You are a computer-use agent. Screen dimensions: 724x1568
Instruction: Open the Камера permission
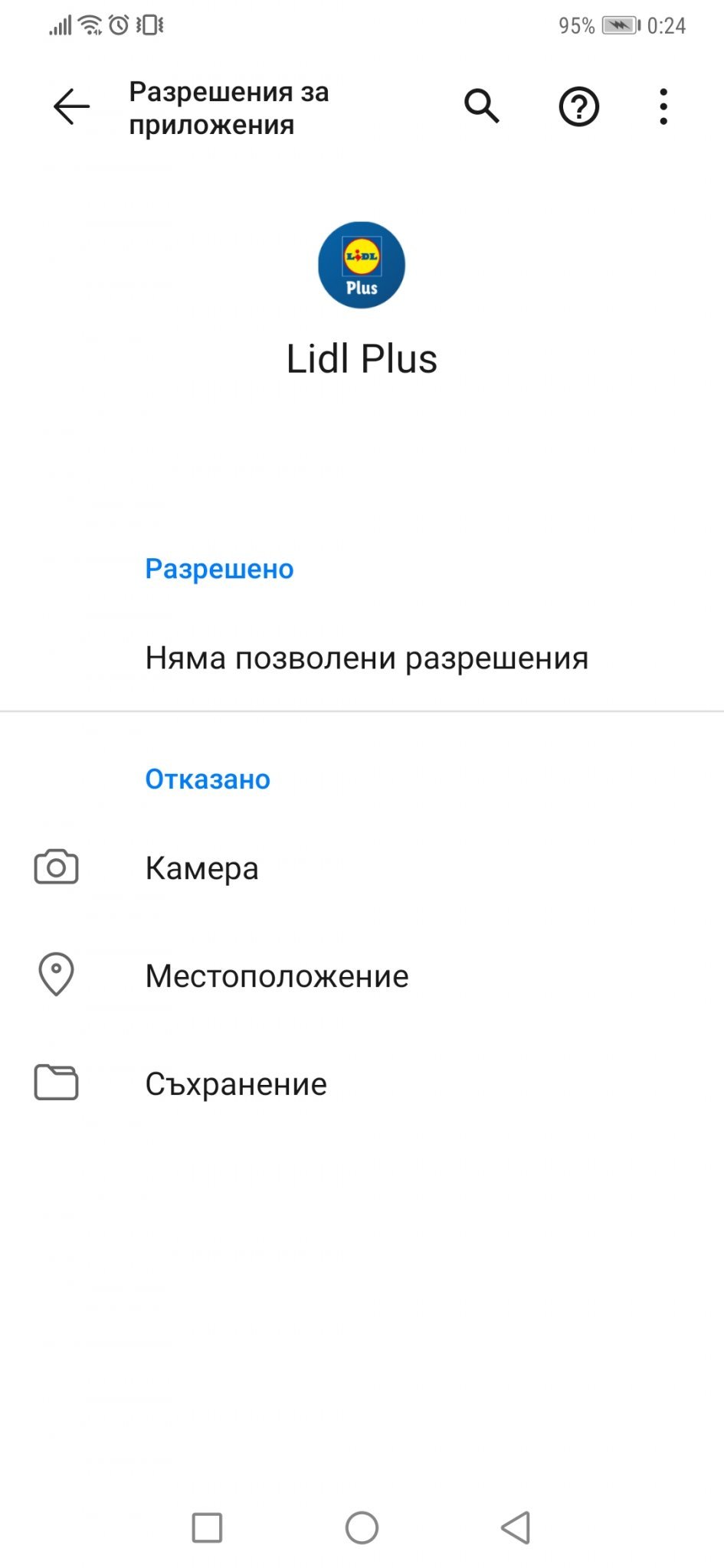pos(202,868)
